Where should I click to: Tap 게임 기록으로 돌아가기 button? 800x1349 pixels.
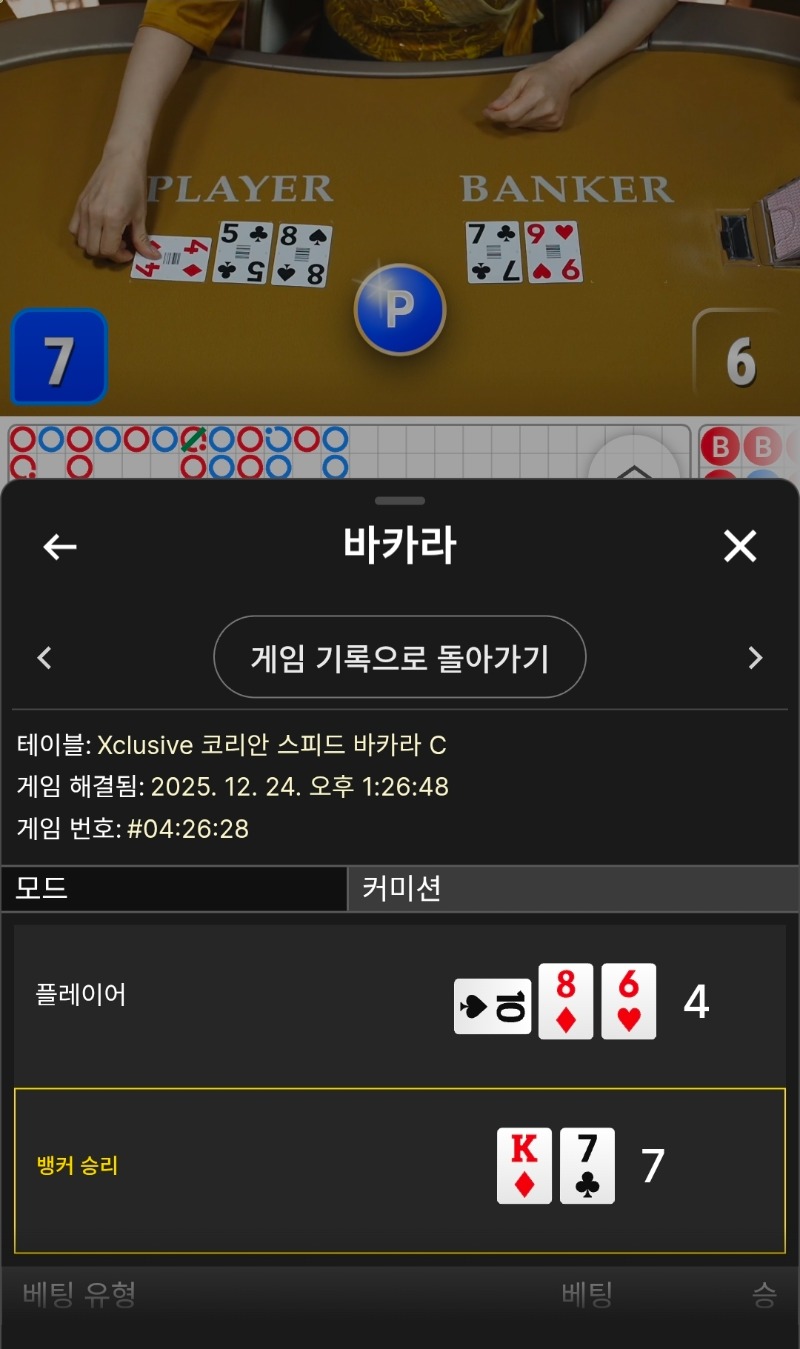[x=399, y=657]
